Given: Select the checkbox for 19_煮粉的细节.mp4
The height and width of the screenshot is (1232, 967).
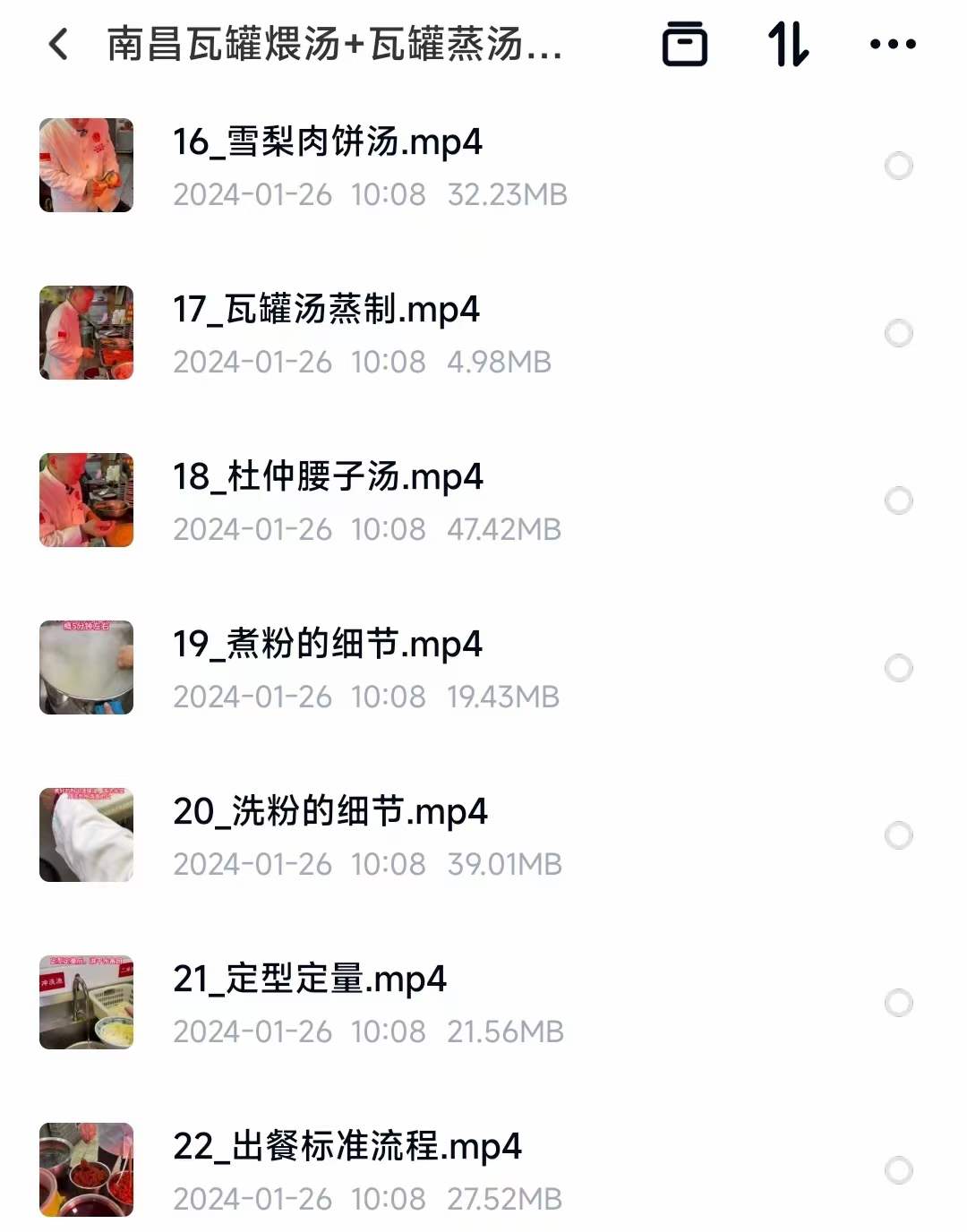Looking at the screenshot, I should point(896,667).
